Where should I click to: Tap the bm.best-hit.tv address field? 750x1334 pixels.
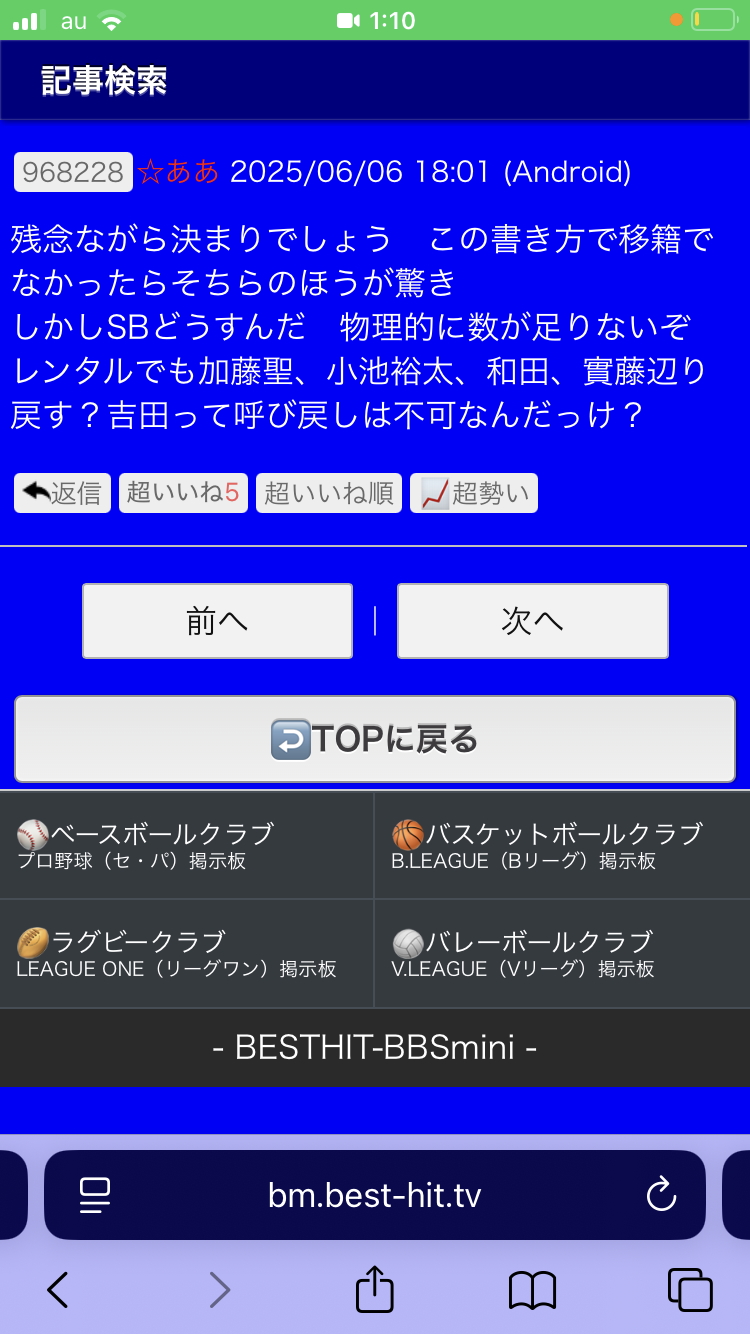pyautogui.click(x=375, y=1195)
